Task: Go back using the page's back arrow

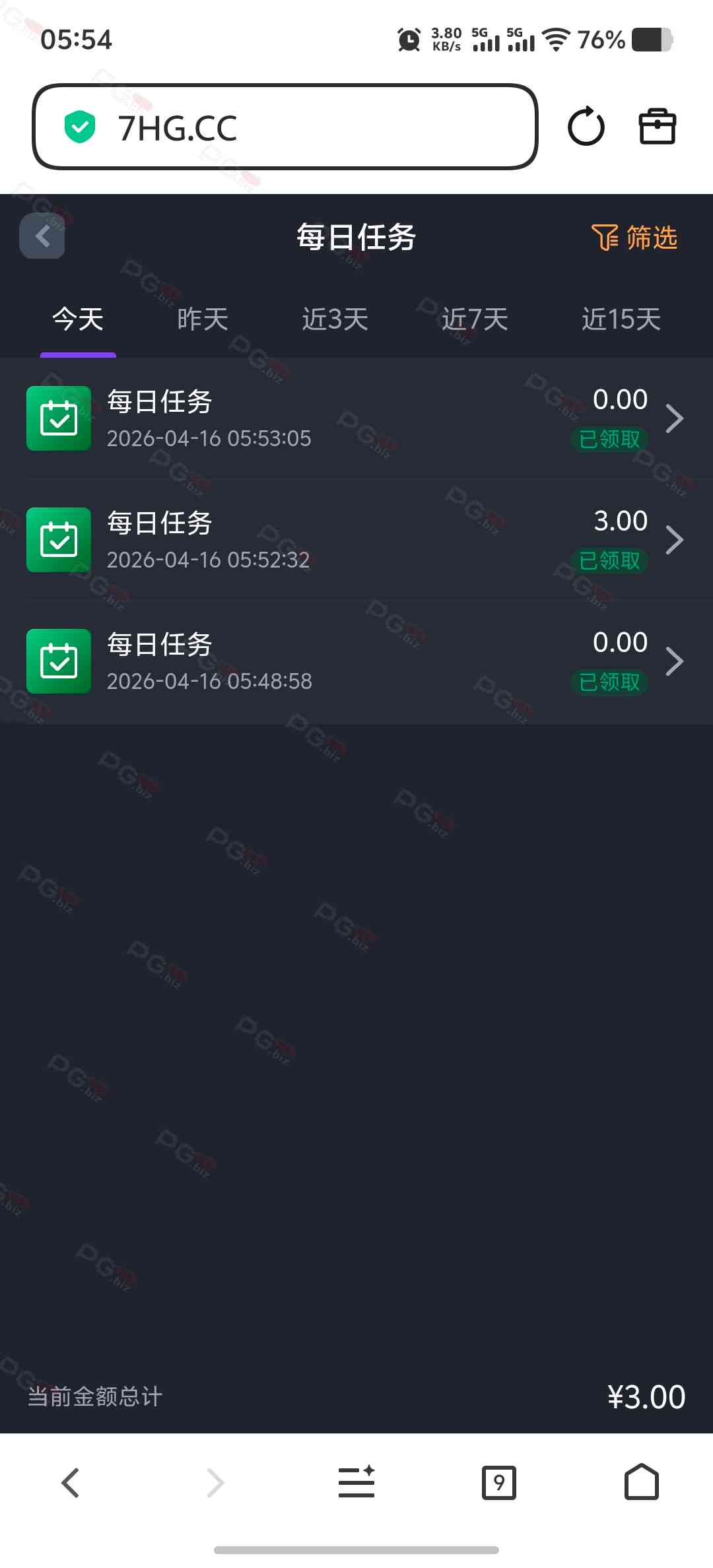Action: coord(42,236)
